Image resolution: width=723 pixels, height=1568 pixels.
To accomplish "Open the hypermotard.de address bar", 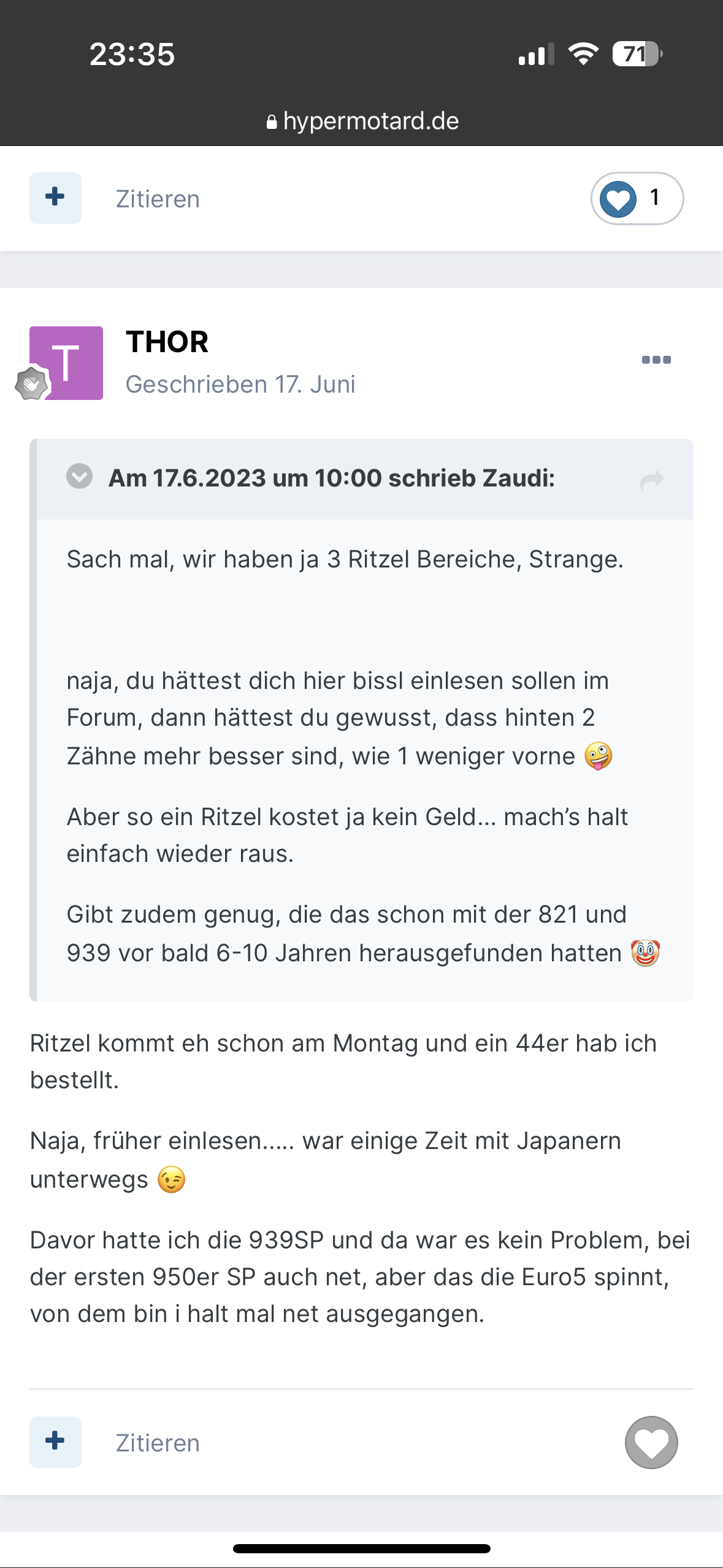I will tap(362, 121).
